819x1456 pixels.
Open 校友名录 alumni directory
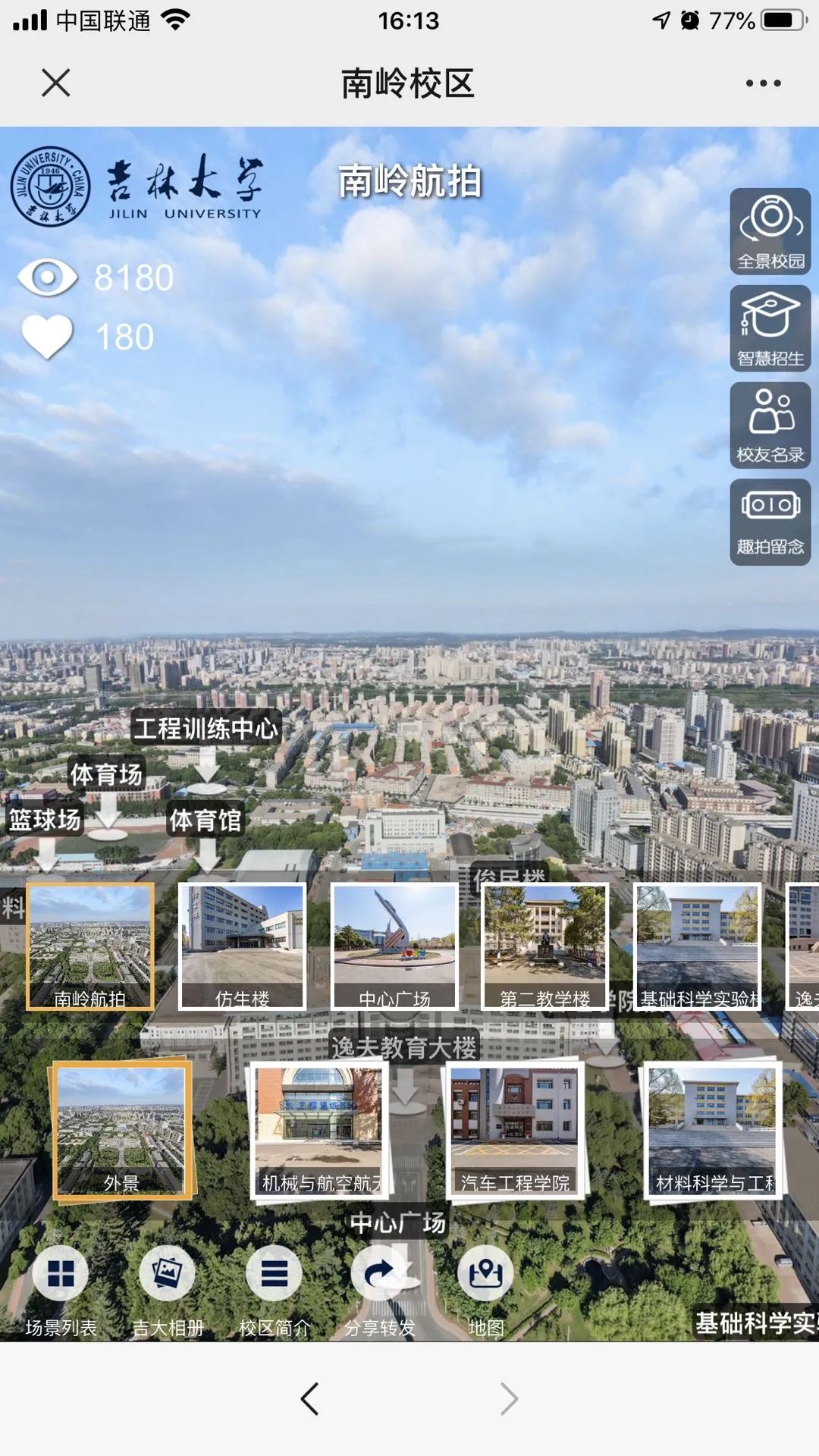(x=770, y=425)
